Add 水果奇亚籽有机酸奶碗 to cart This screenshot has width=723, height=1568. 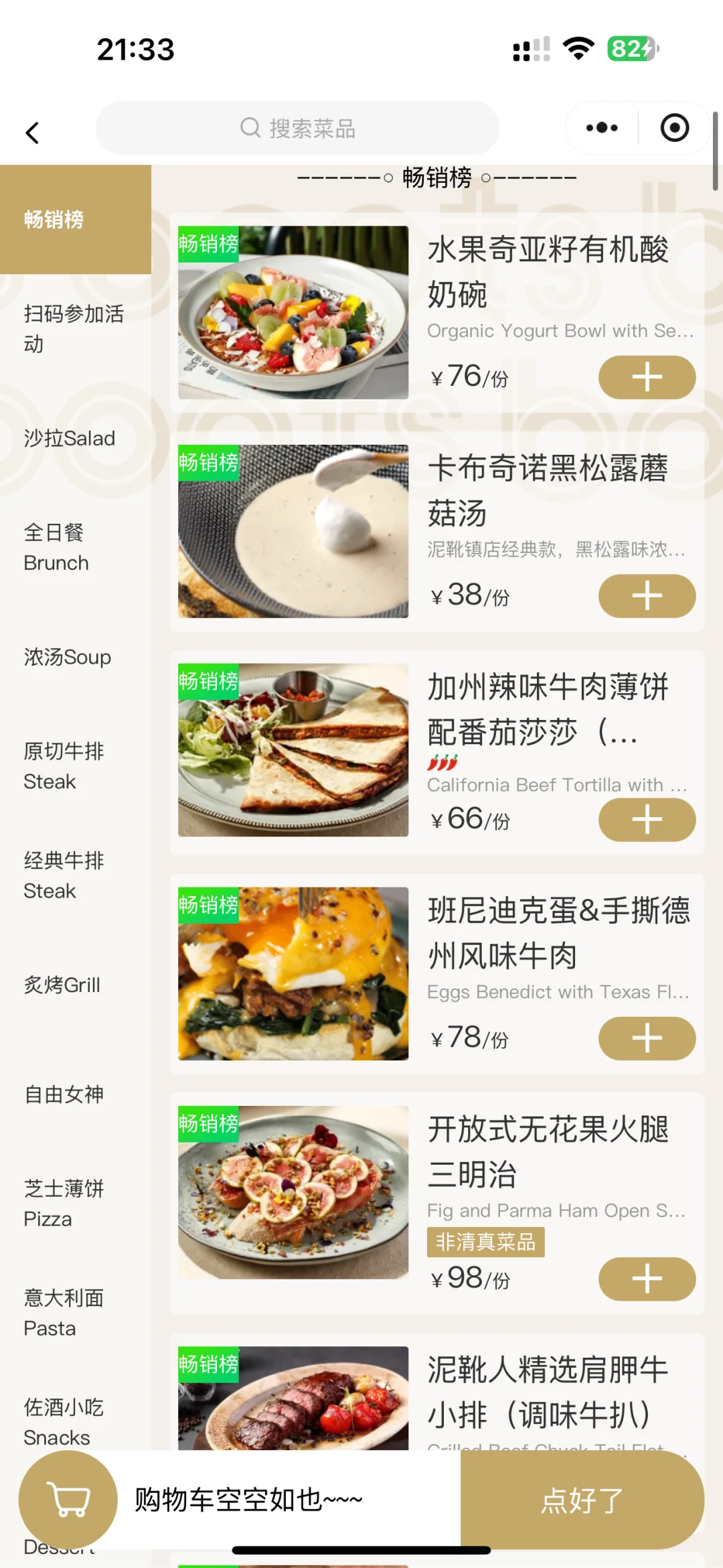pos(647,377)
